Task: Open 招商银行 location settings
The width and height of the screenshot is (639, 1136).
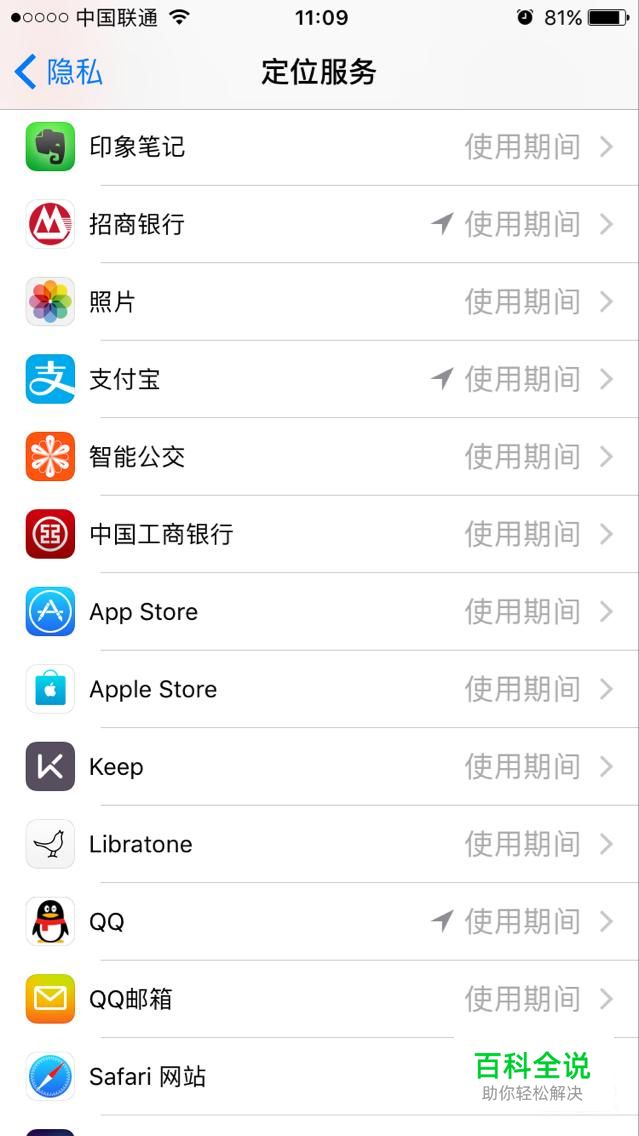Action: pyautogui.click(x=320, y=225)
